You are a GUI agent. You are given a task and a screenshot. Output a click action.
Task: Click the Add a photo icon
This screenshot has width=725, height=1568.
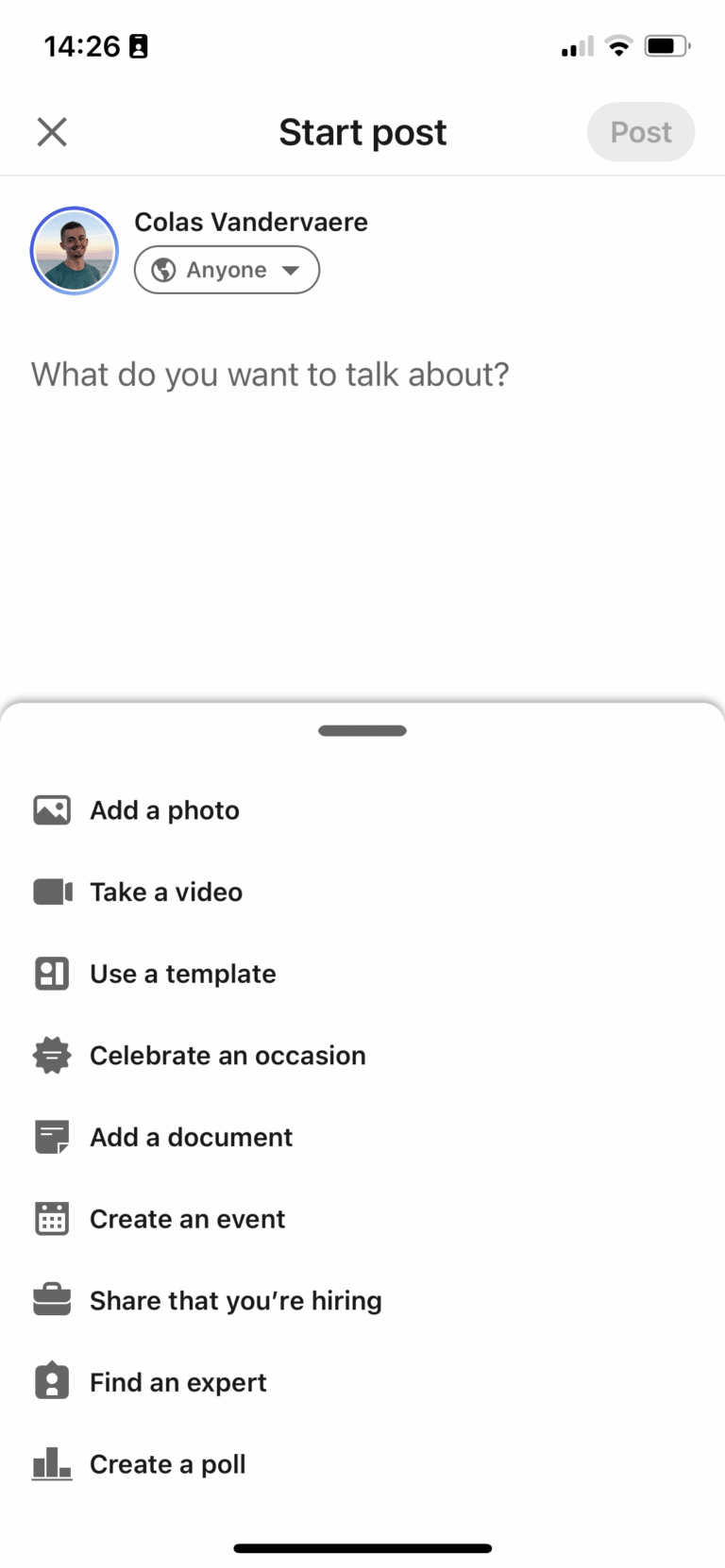[52, 809]
